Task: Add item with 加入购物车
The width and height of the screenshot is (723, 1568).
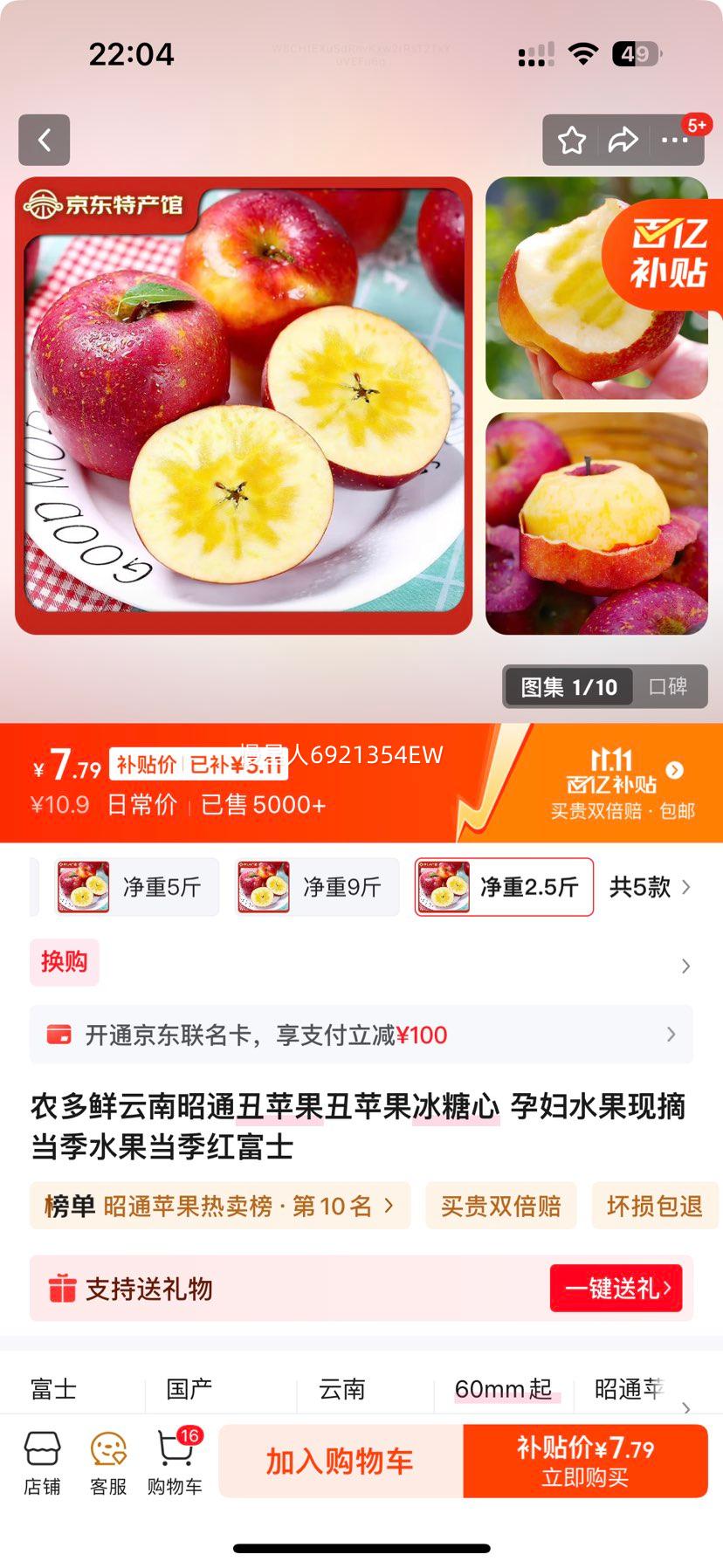Action: pos(340,1461)
